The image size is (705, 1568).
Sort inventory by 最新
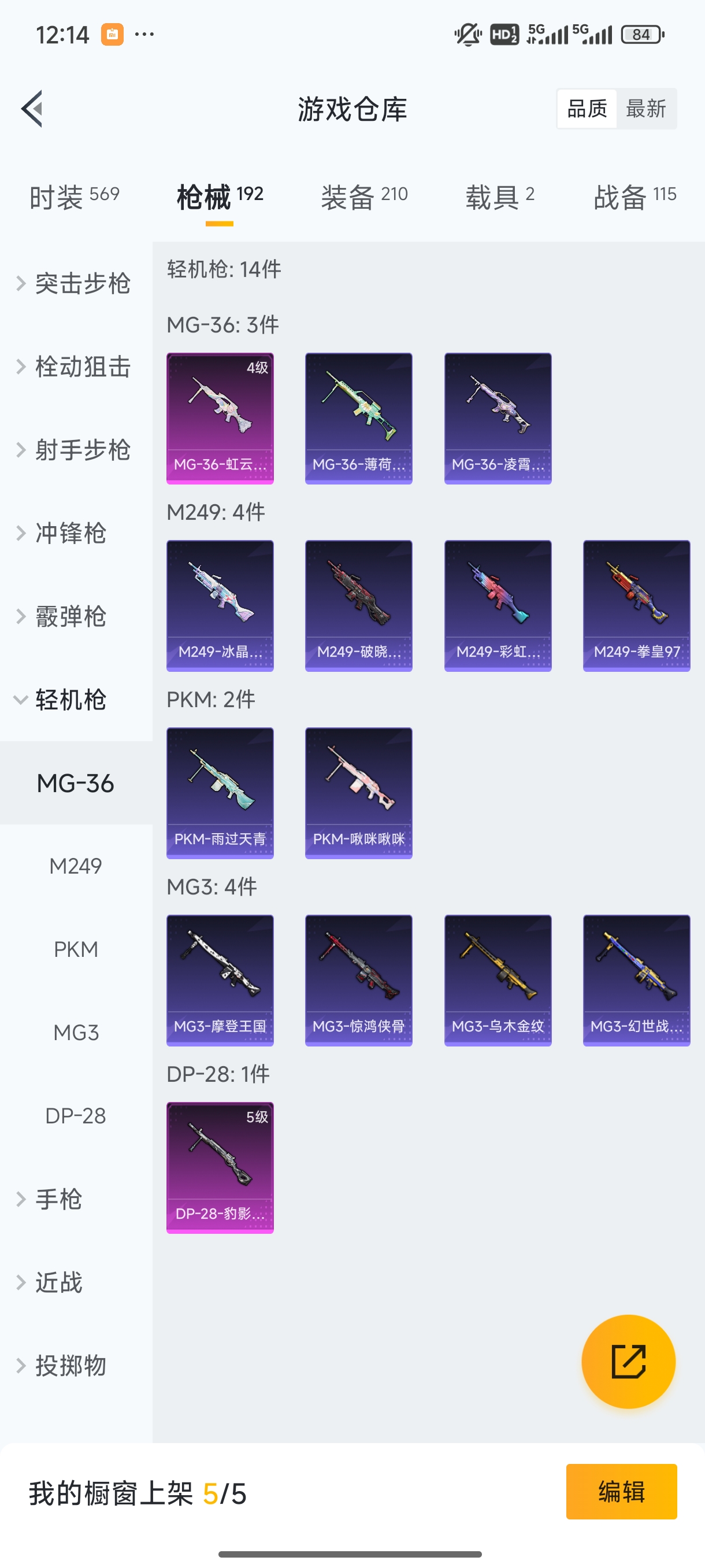tap(645, 109)
